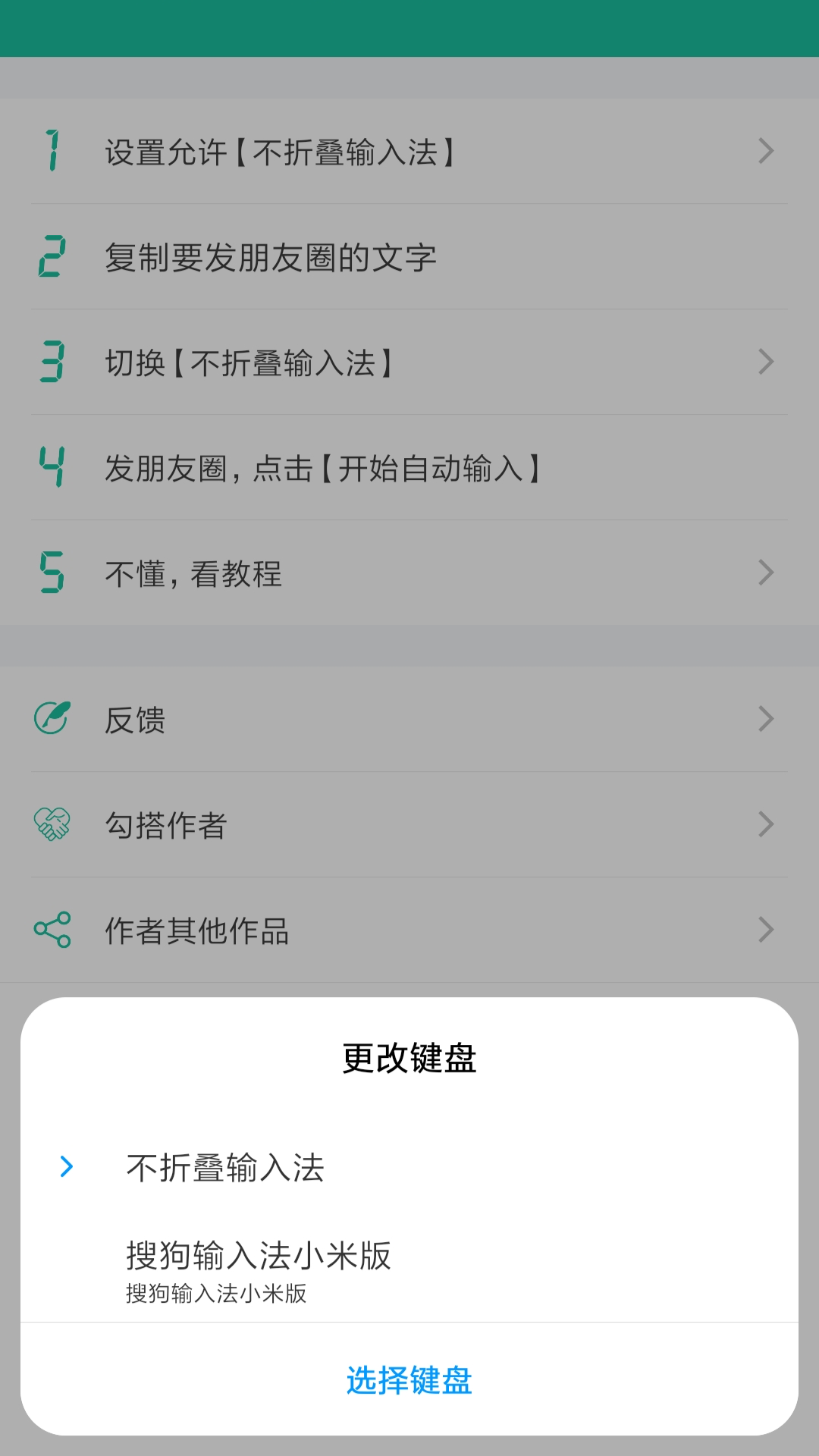
Task: Click the digital number 4 icon
Action: tap(52, 468)
